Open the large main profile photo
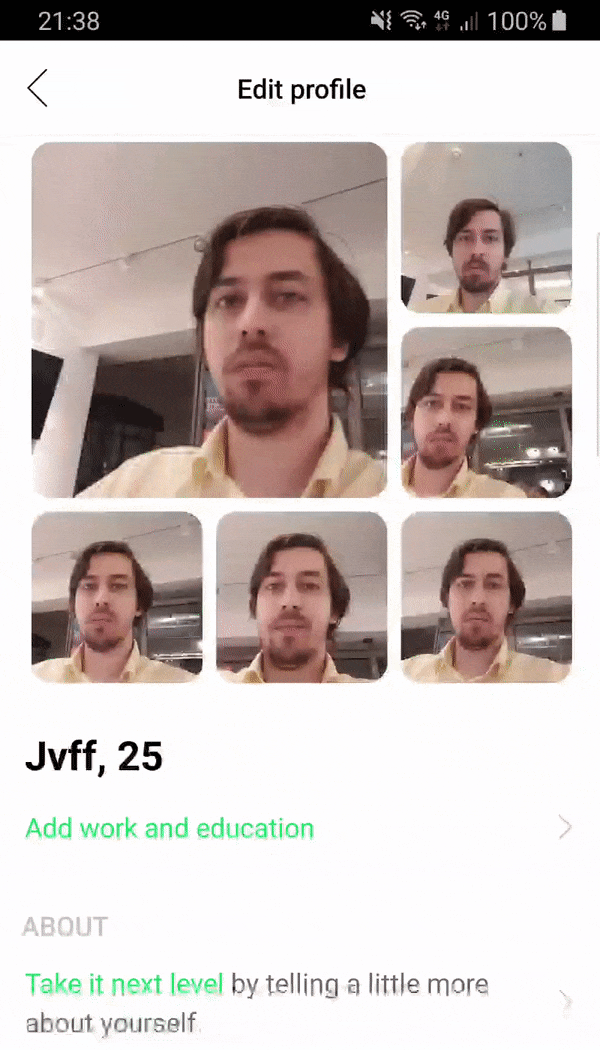 click(x=209, y=320)
